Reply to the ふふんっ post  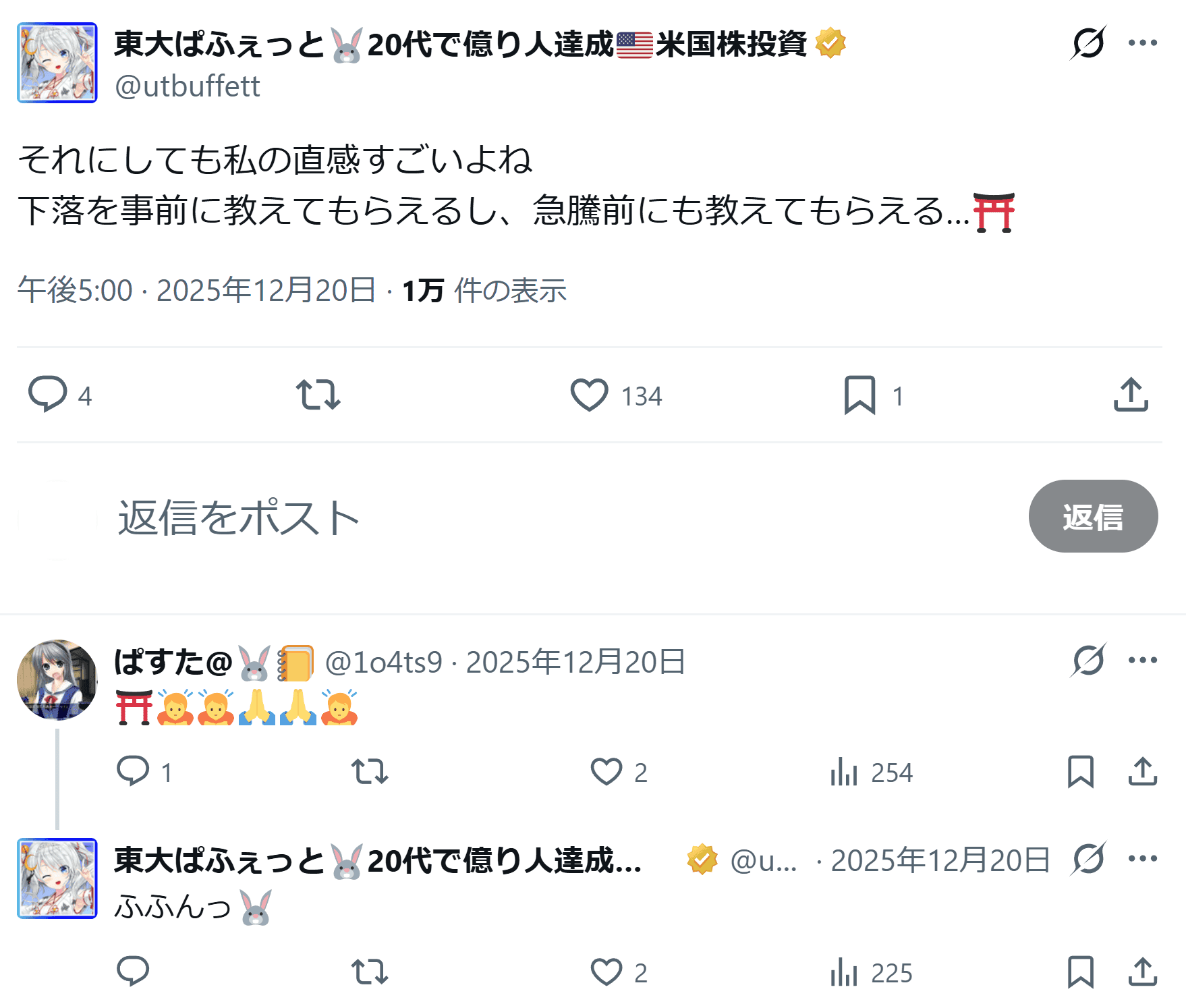(x=133, y=972)
